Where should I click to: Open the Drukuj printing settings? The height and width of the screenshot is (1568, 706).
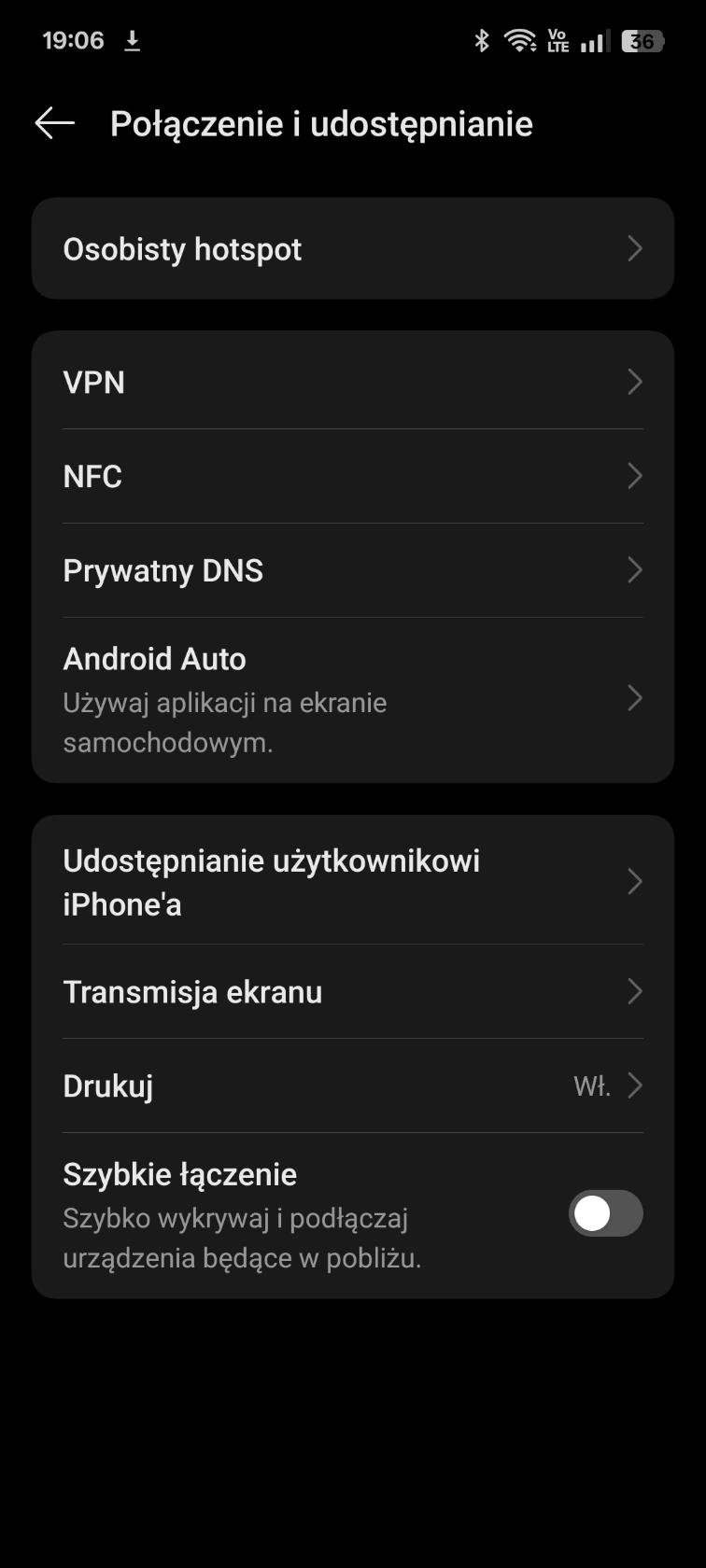(x=353, y=1085)
